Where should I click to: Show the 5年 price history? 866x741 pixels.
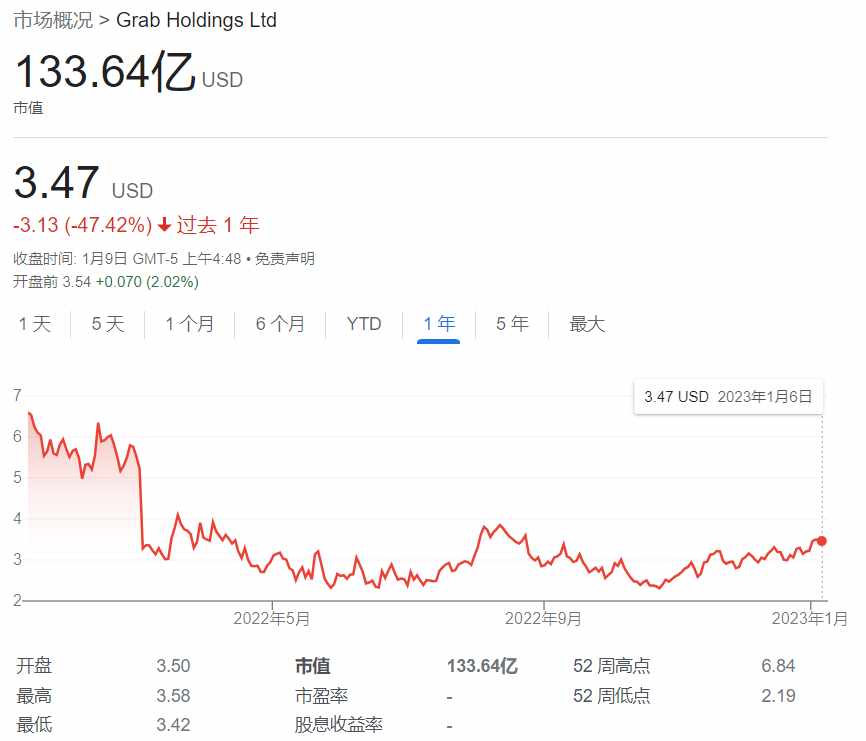click(x=512, y=324)
